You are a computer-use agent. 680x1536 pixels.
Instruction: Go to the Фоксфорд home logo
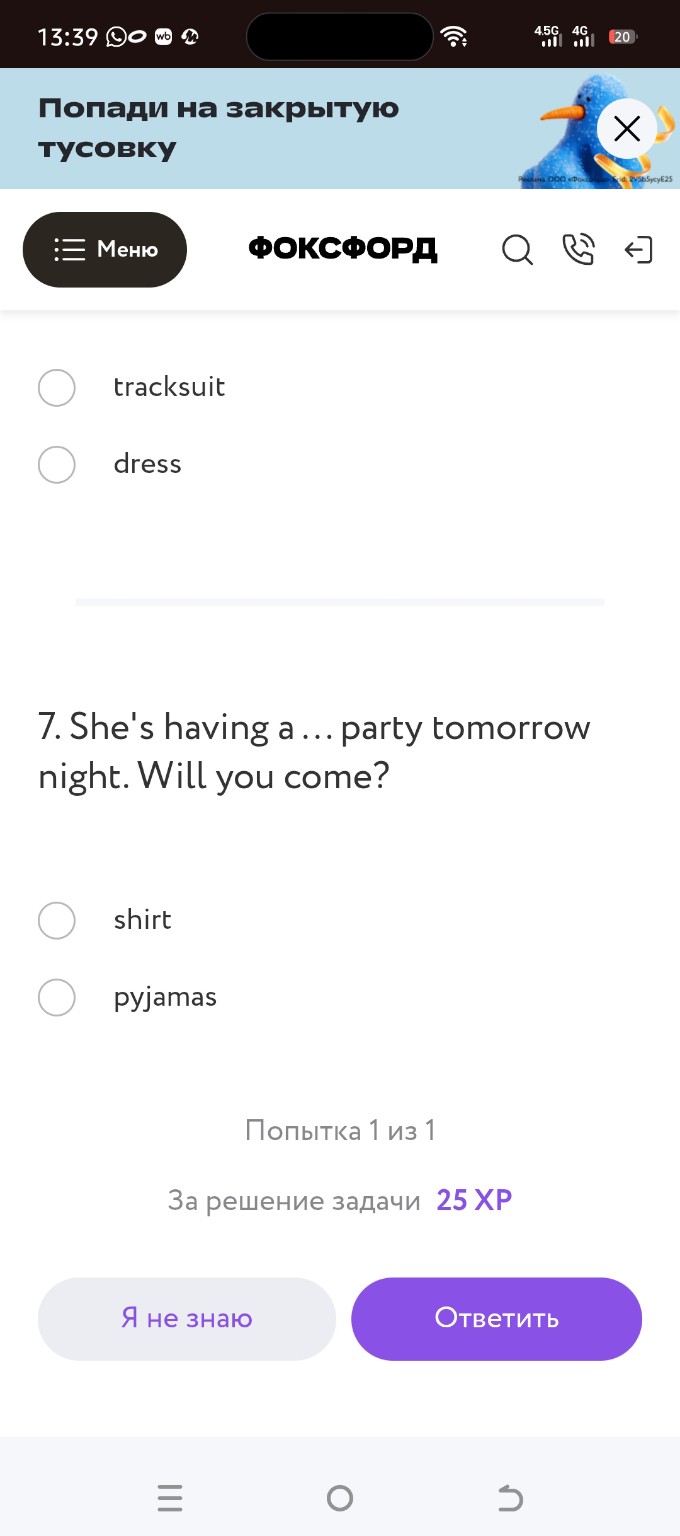[x=343, y=250]
